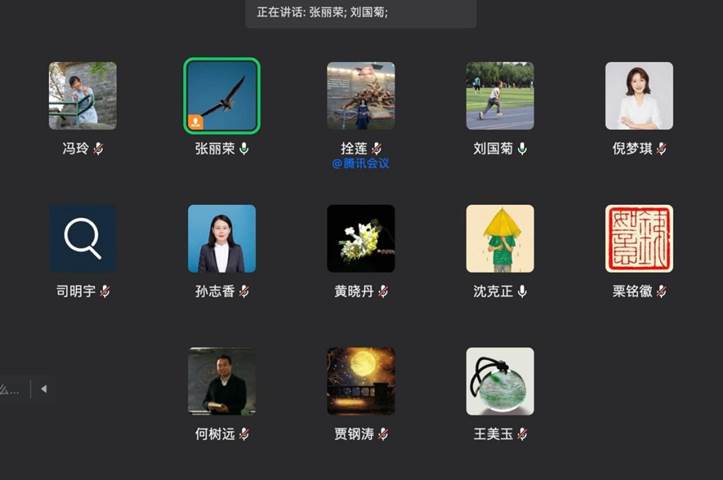Tap 拴莲's participant tile
This screenshot has height=480, width=723.
[361, 96]
